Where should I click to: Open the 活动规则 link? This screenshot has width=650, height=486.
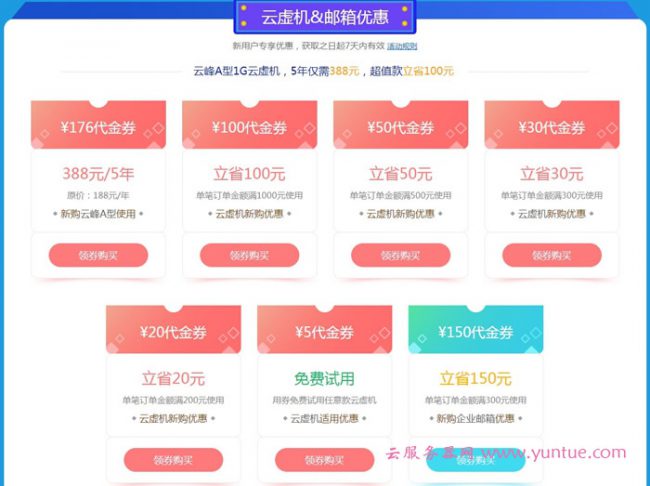[x=402, y=46]
